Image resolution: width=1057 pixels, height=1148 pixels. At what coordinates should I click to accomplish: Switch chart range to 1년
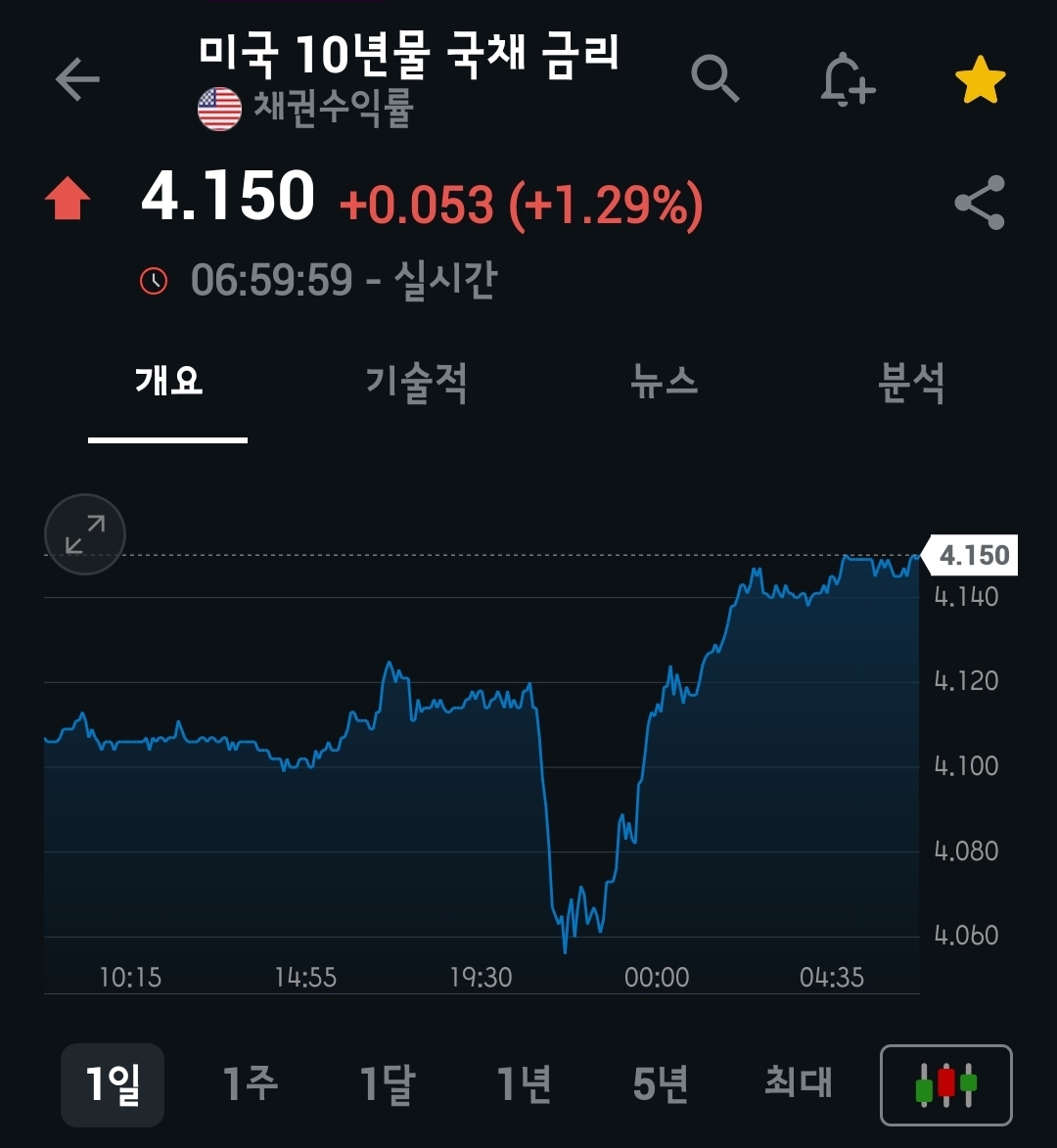[x=525, y=1084]
